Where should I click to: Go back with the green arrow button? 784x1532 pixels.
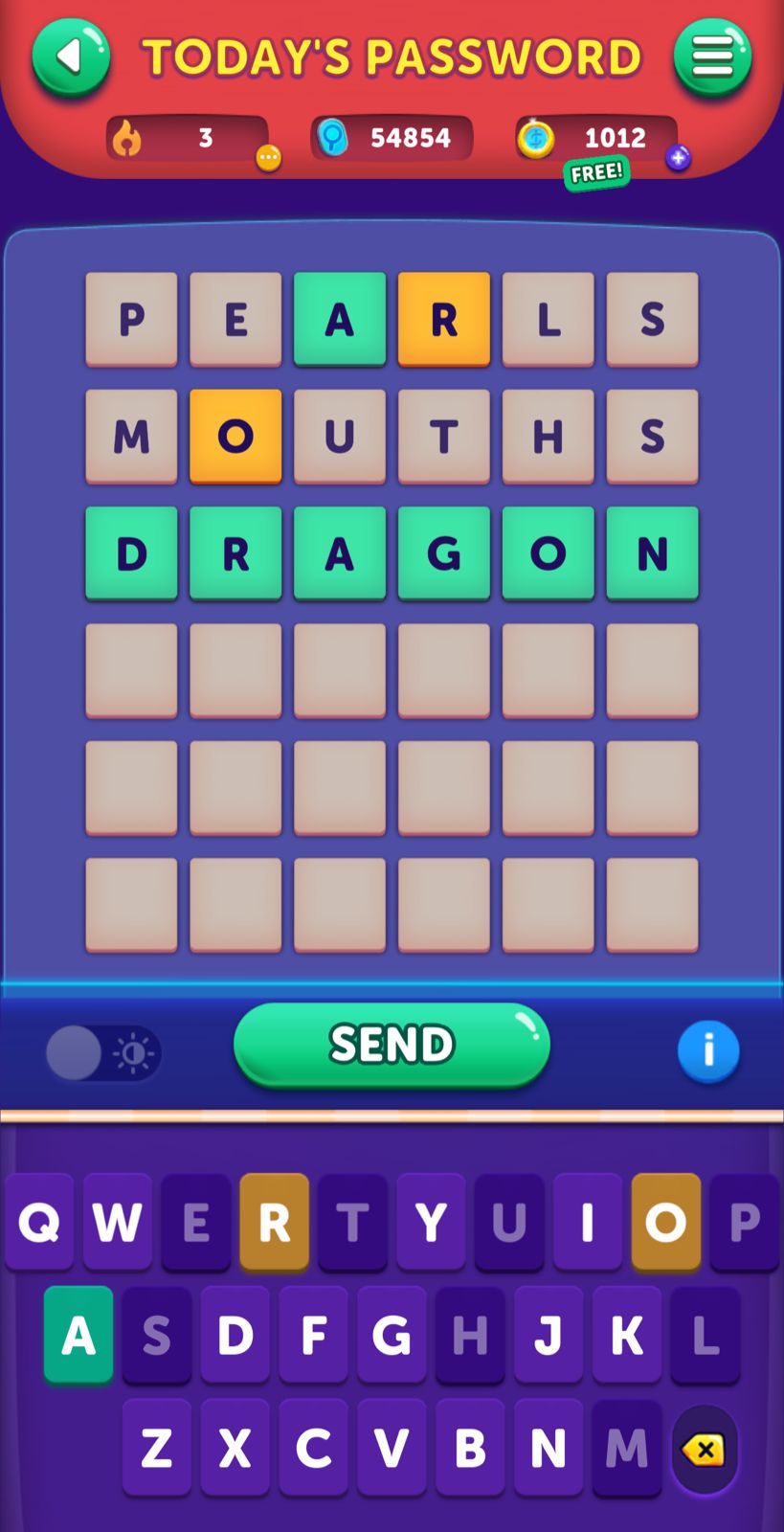pyautogui.click(x=71, y=58)
